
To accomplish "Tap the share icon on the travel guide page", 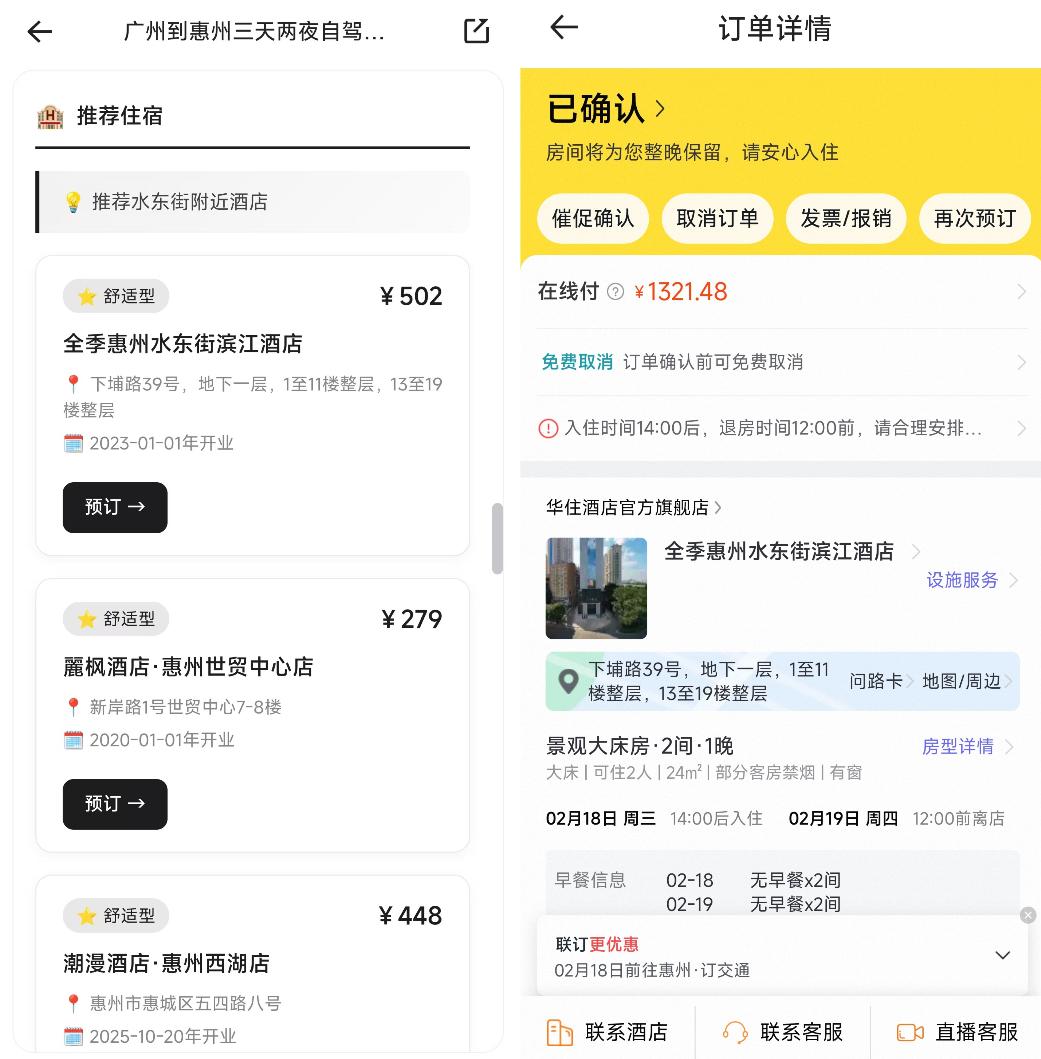I will coord(476,31).
